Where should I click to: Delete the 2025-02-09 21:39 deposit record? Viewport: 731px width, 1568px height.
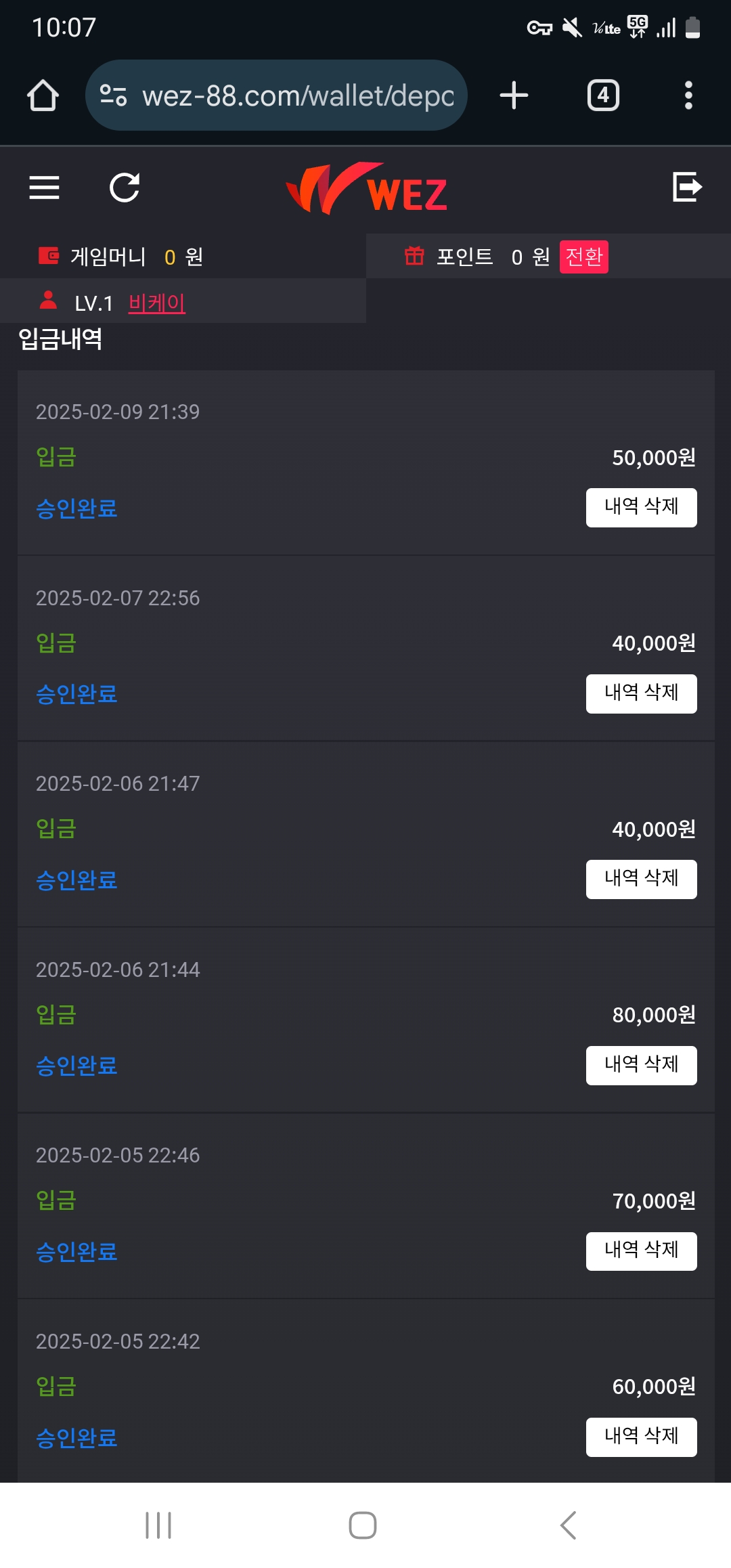click(641, 507)
